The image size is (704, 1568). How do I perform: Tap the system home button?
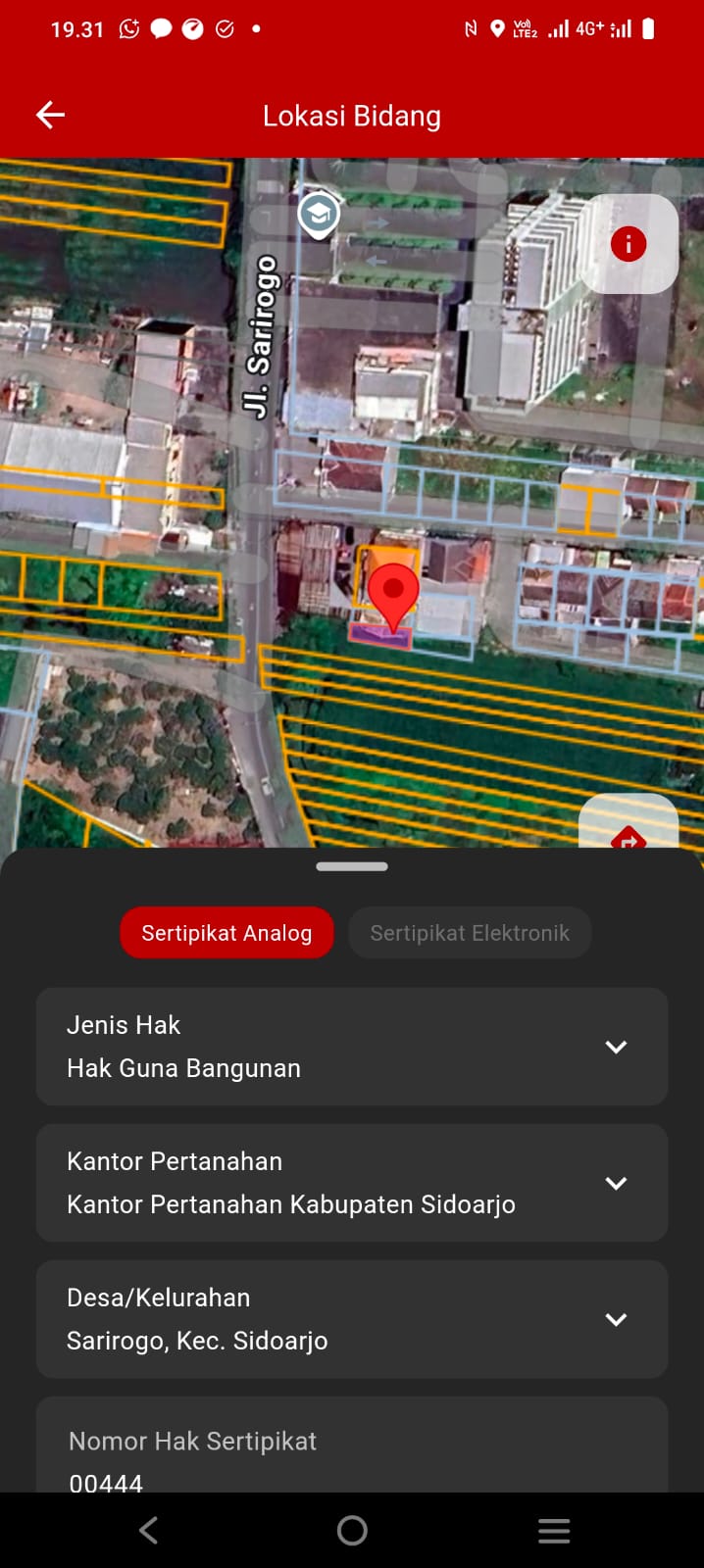(352, 1530)
